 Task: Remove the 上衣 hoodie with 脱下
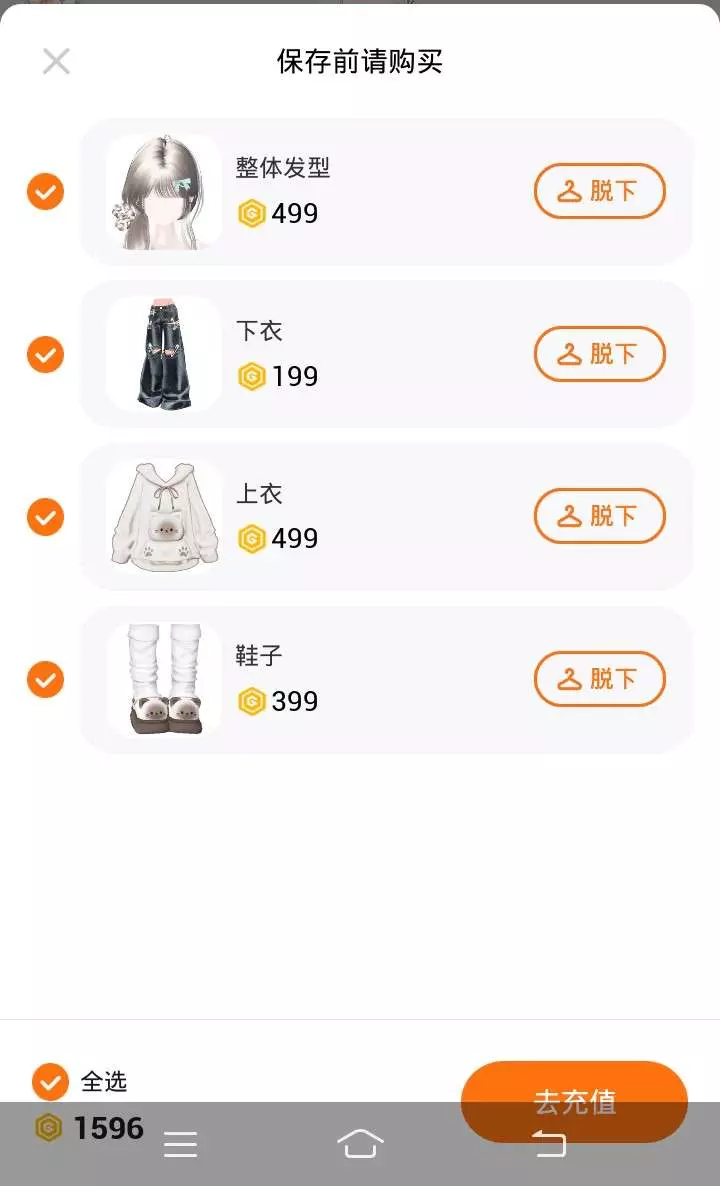pyautogui.click(x=599, y=516)
